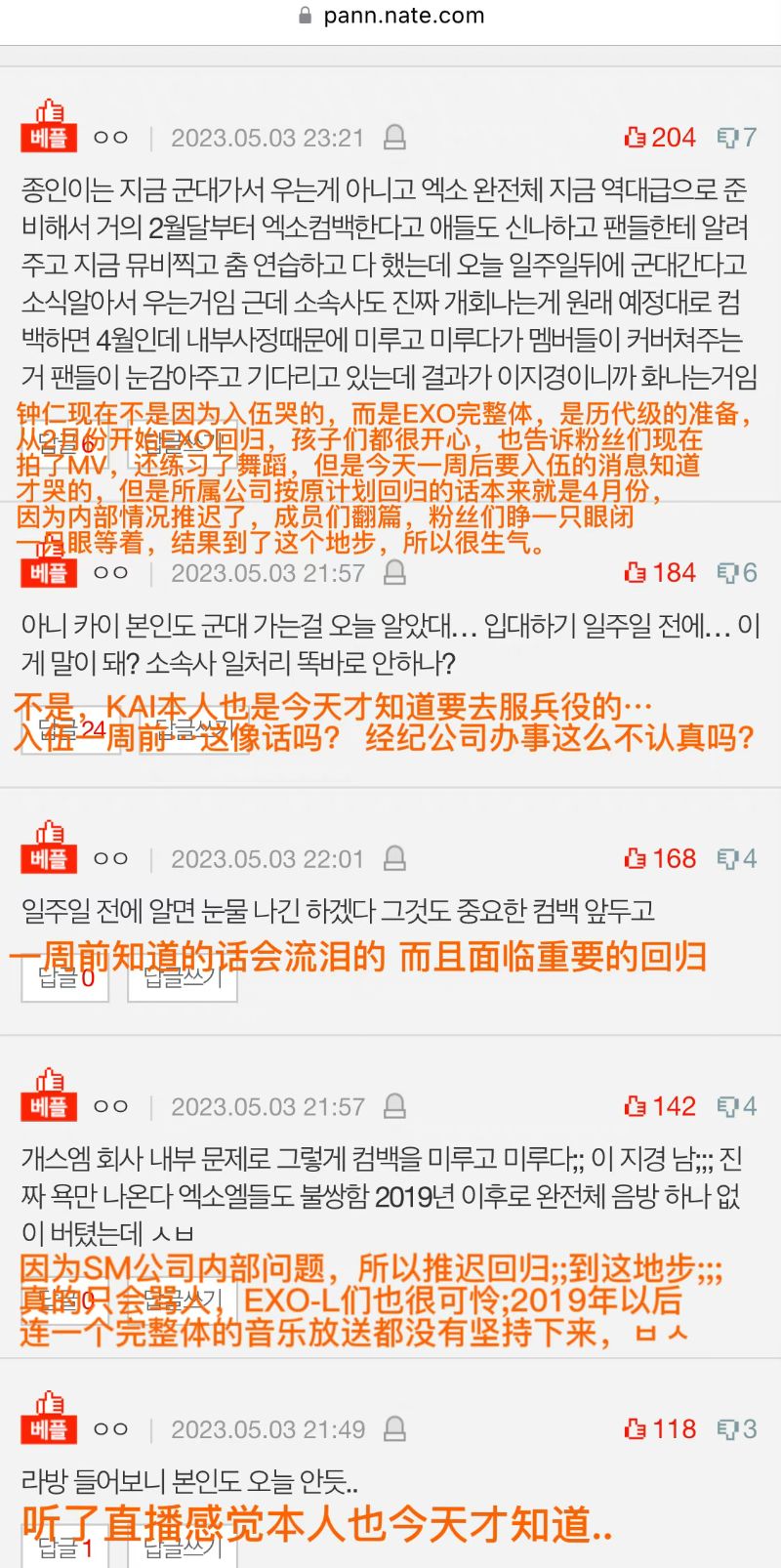Downvote the 21:49 comment with 3 dislikes

[x=737, y=1429]
